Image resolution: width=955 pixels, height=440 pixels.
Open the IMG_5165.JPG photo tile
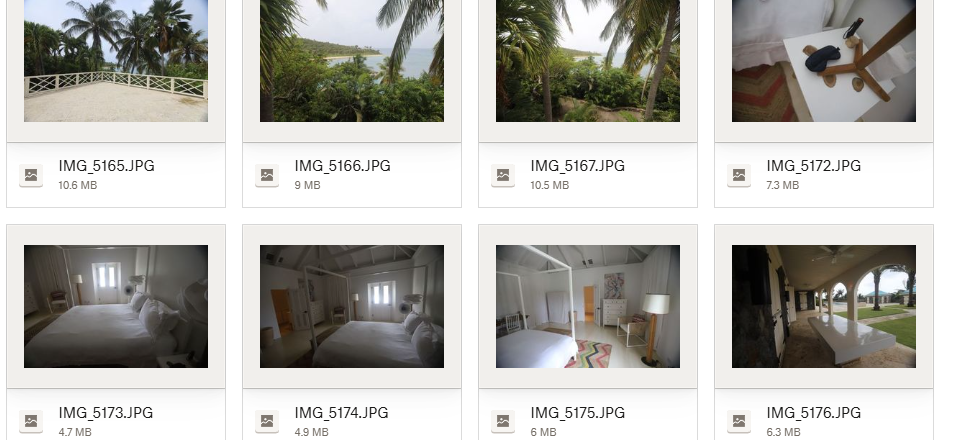click(x=115, y=62)
